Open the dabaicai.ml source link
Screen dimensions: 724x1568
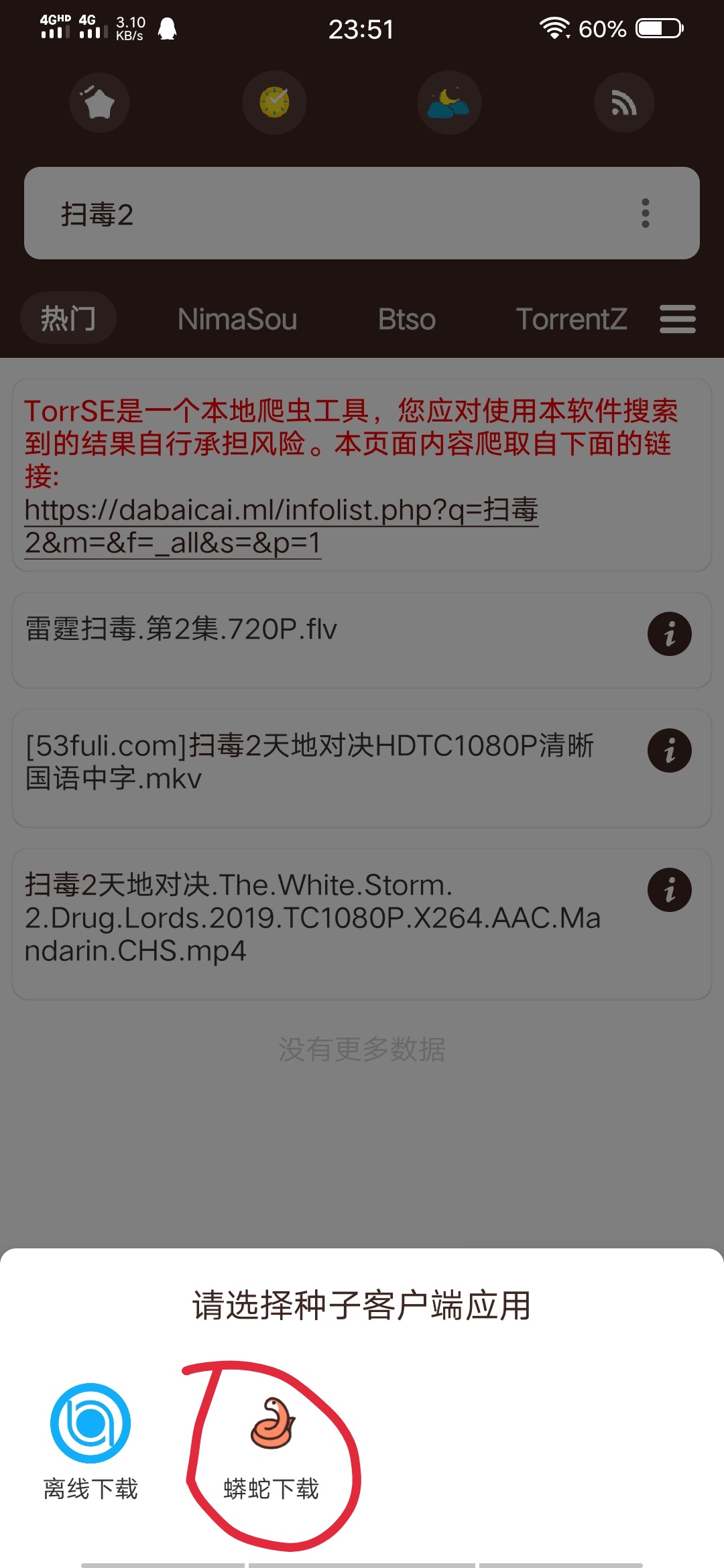(x=282, y=526)
